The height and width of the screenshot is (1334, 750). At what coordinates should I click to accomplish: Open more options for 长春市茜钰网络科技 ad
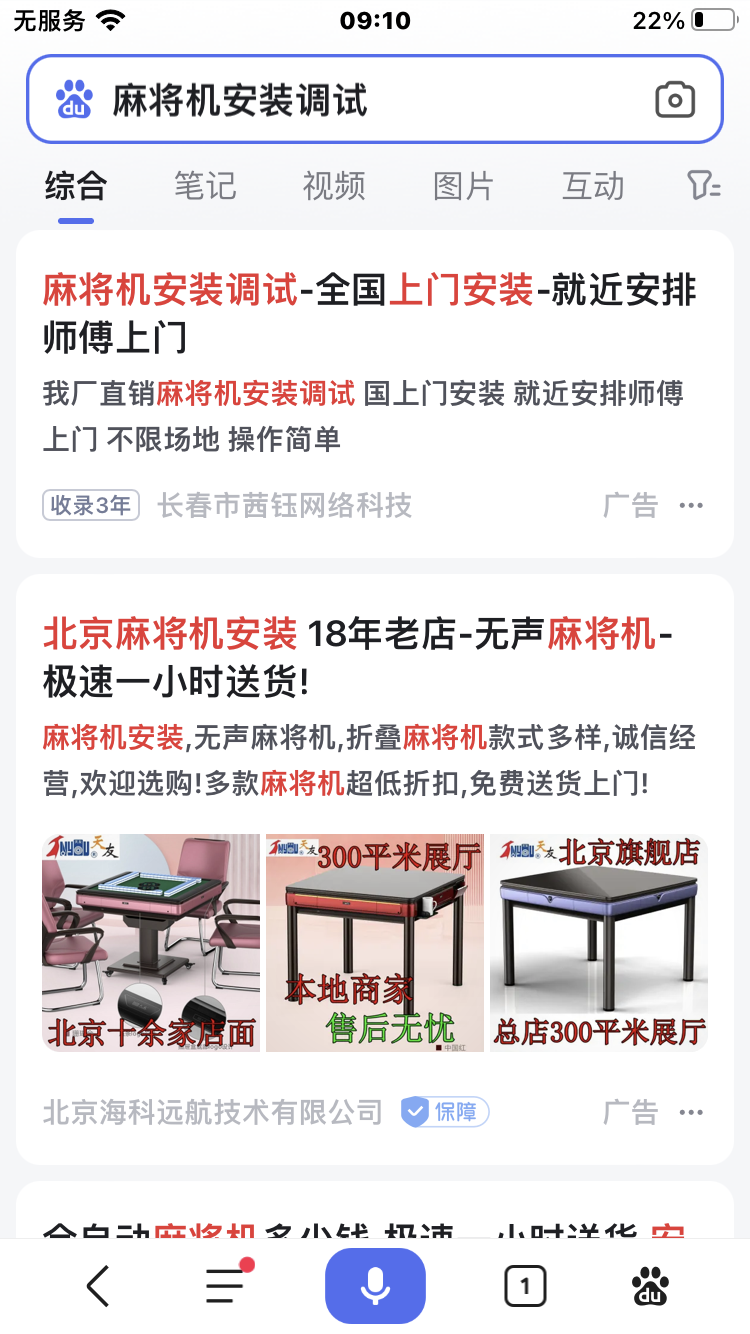click(x=691, y=505)
